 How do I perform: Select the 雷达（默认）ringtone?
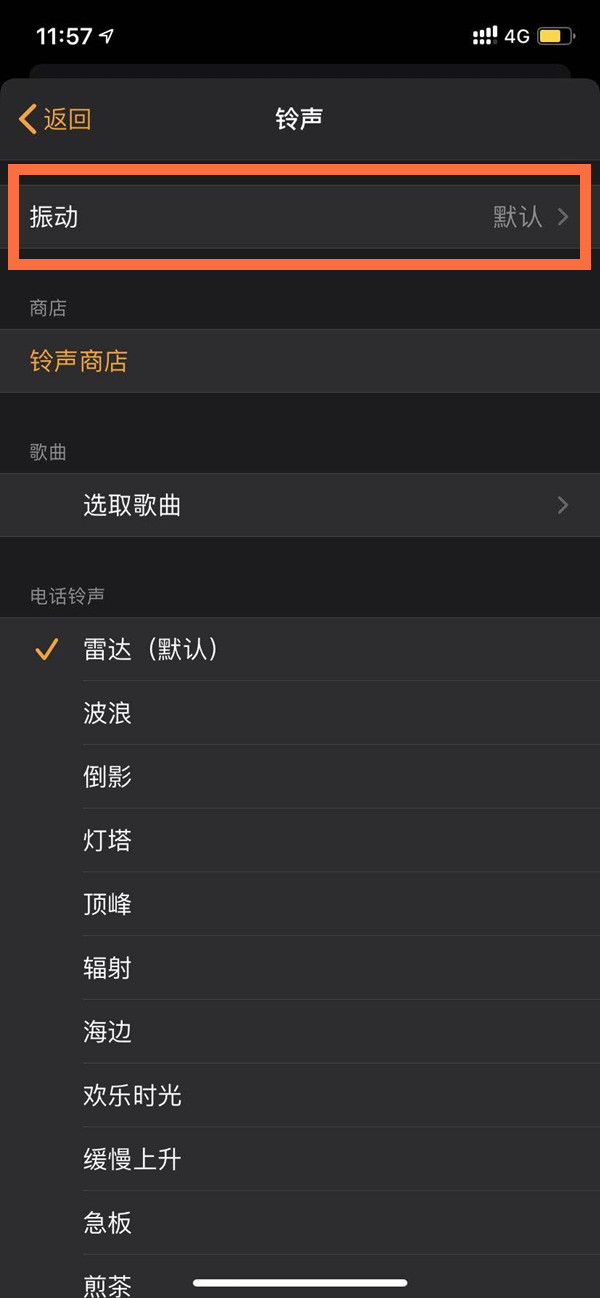click(x=300, y=649)
